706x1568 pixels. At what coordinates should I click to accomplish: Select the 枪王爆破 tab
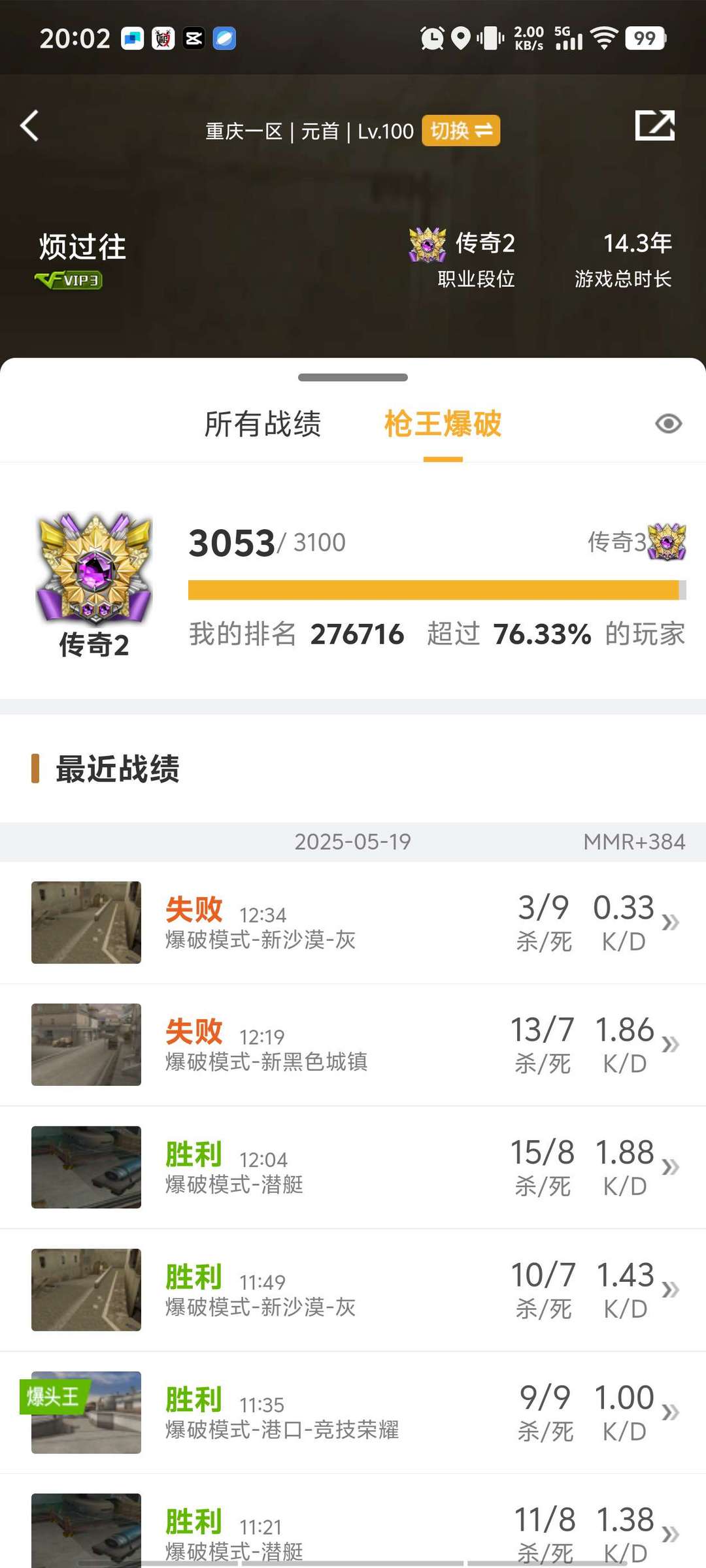[443, 424]
